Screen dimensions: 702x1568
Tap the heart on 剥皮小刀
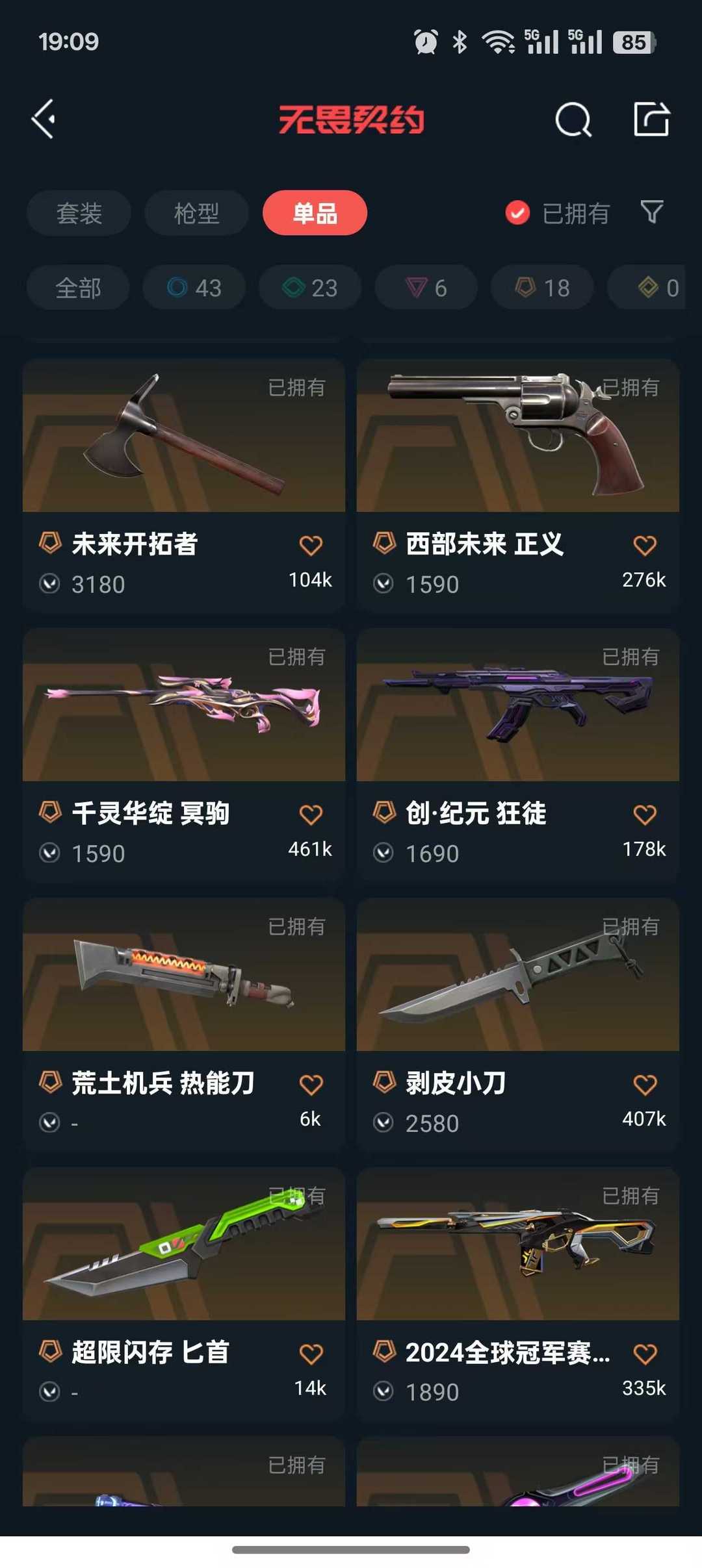pos(645,1085)
